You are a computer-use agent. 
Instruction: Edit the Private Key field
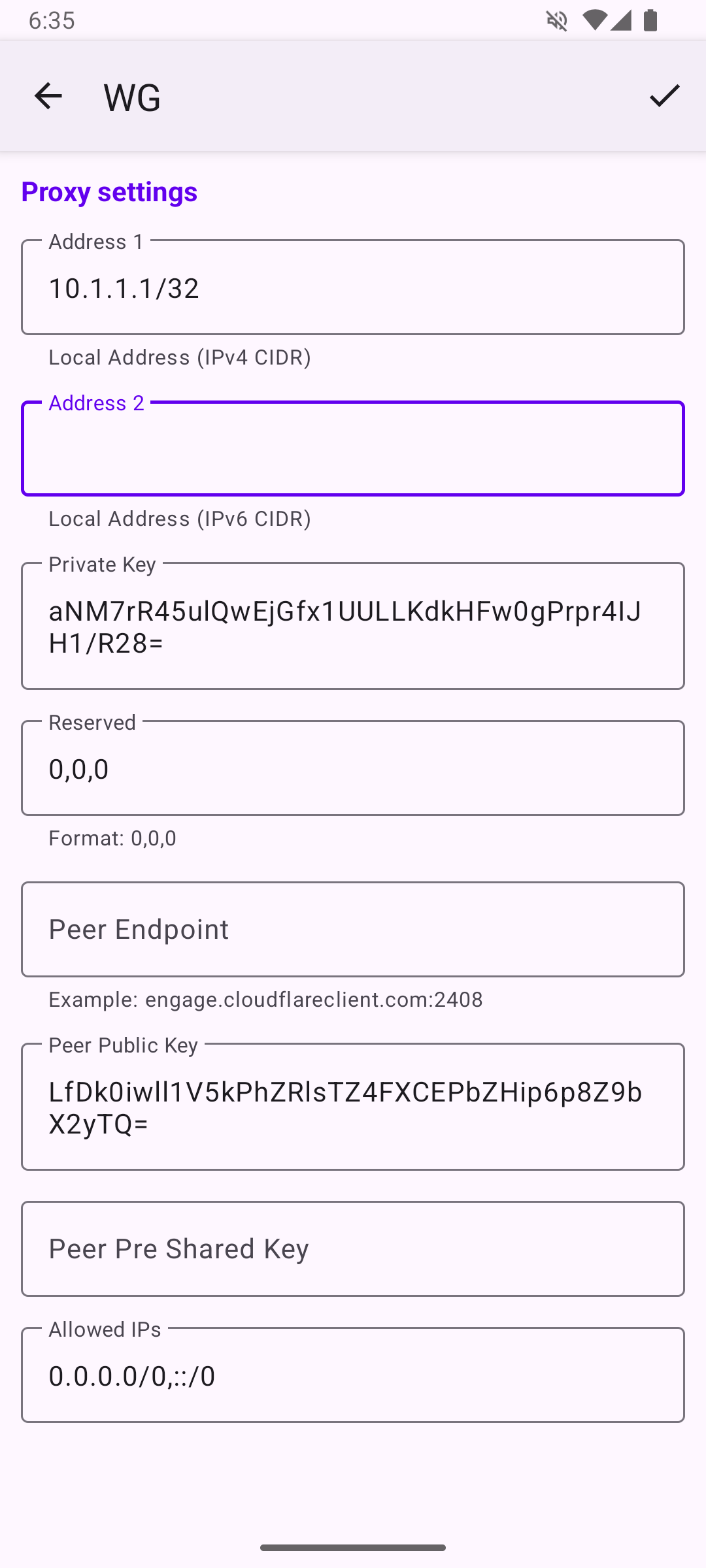pos(353,626)
